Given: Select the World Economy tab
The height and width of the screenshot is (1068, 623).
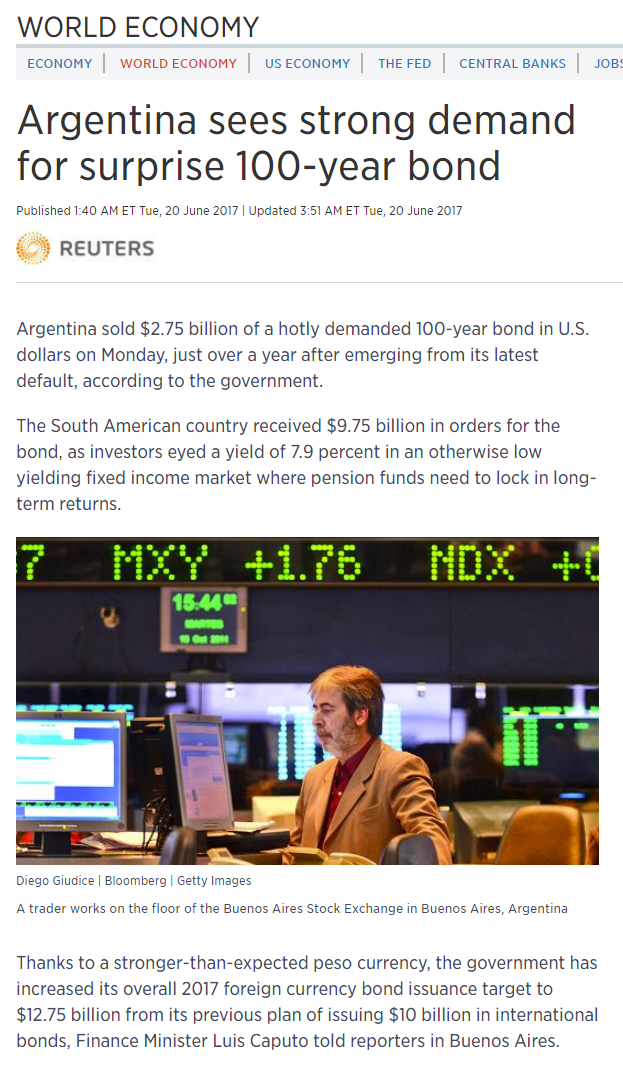Looking at the screenshot, I should pos(178,63).
